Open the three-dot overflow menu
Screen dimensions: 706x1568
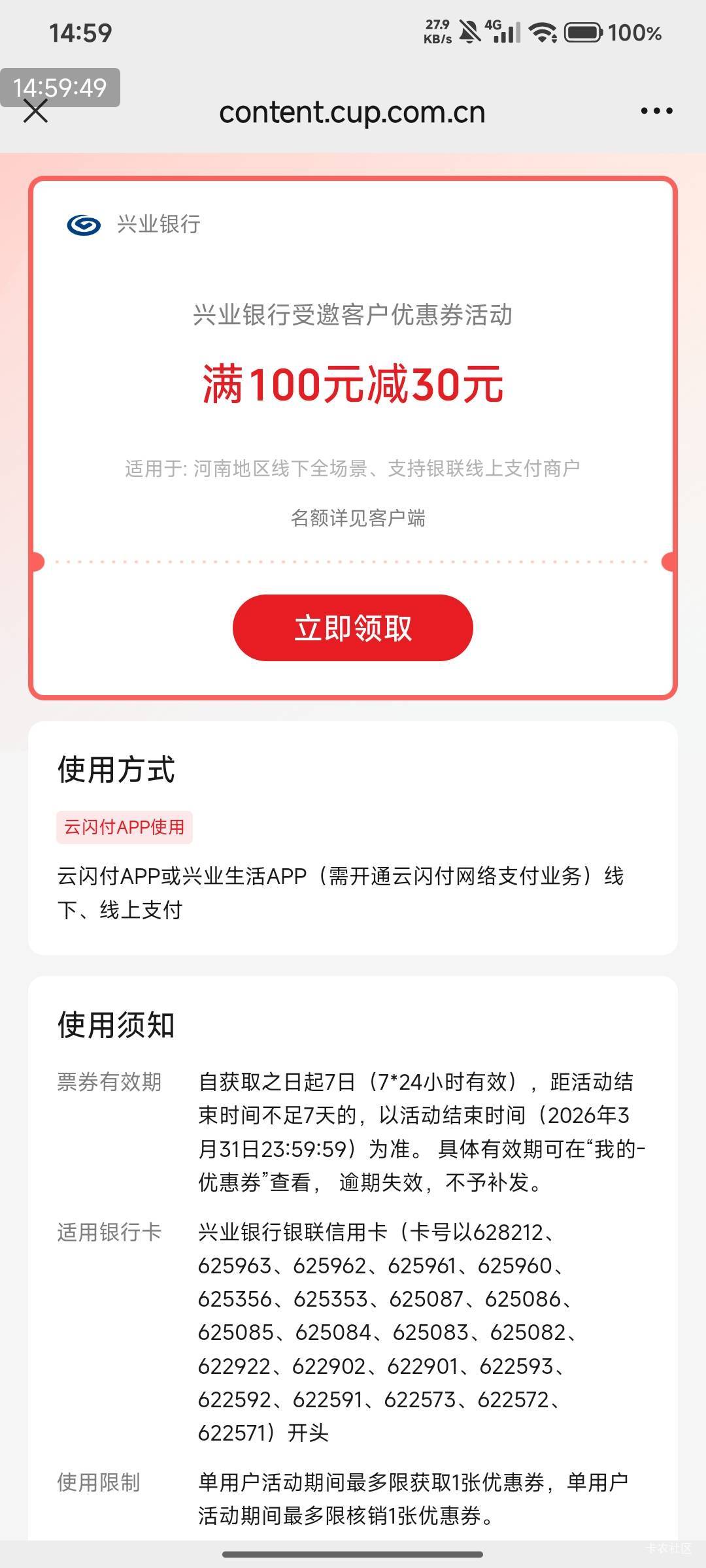656,111
